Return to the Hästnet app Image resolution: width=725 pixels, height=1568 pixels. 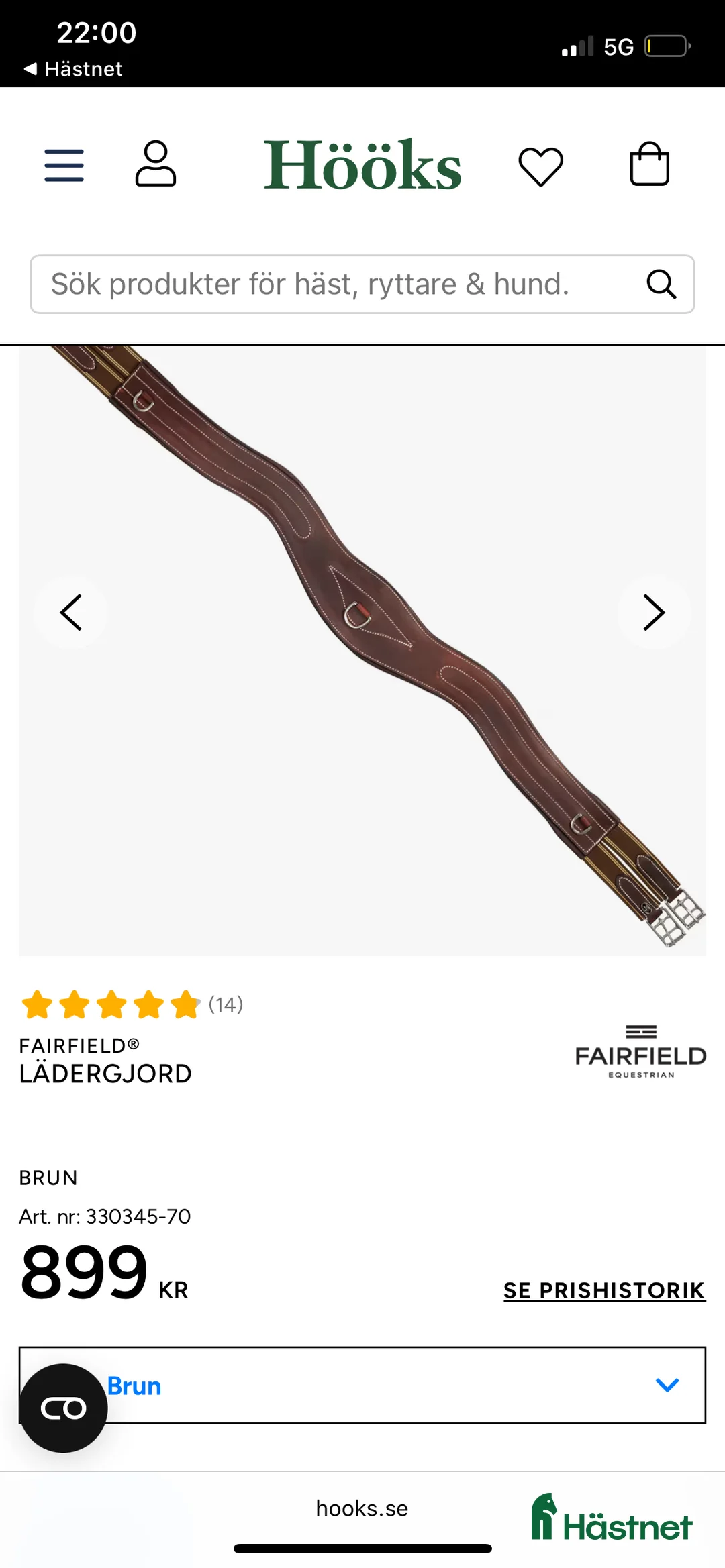coord(74,69)
